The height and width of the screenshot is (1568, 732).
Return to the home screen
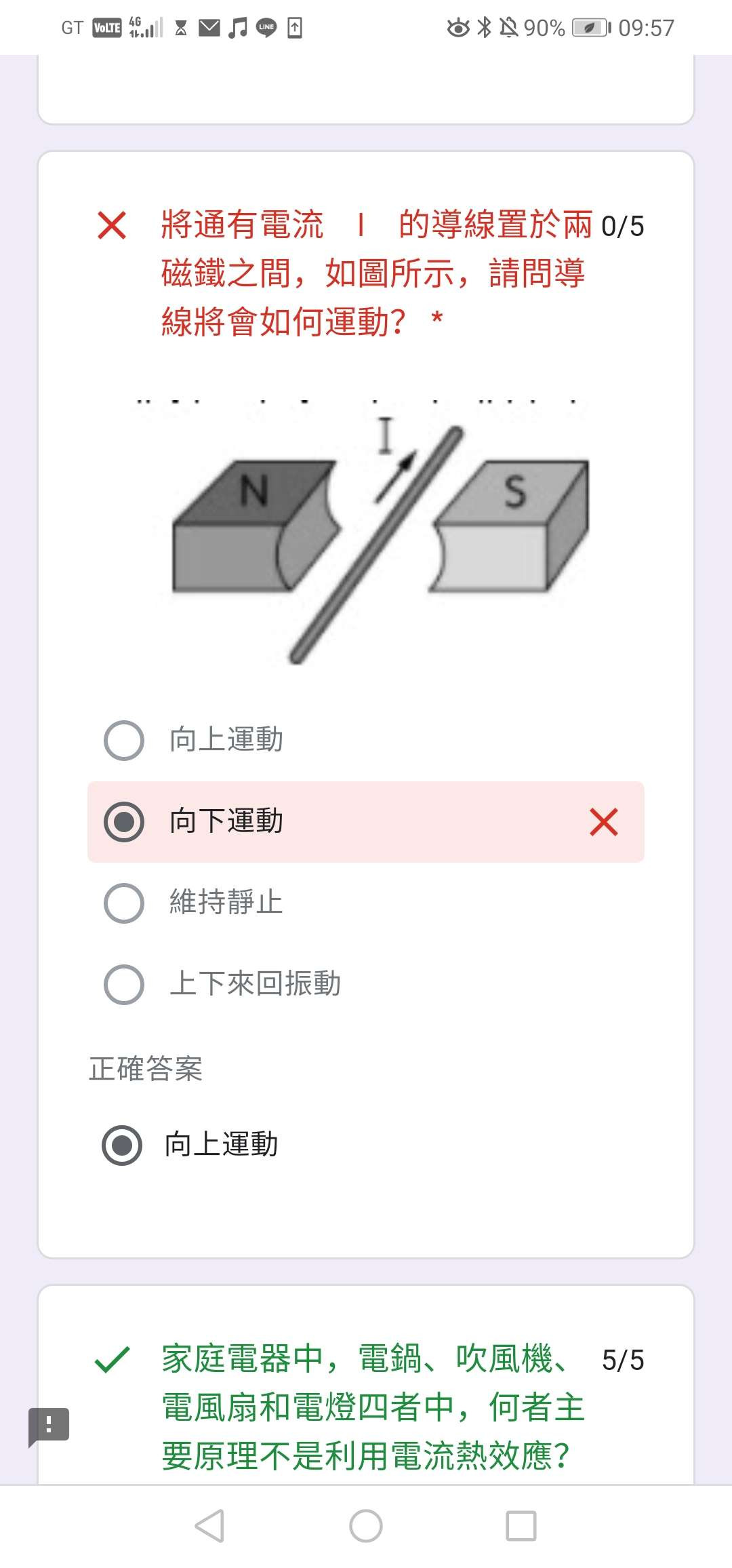click(x=366, y=1526)
